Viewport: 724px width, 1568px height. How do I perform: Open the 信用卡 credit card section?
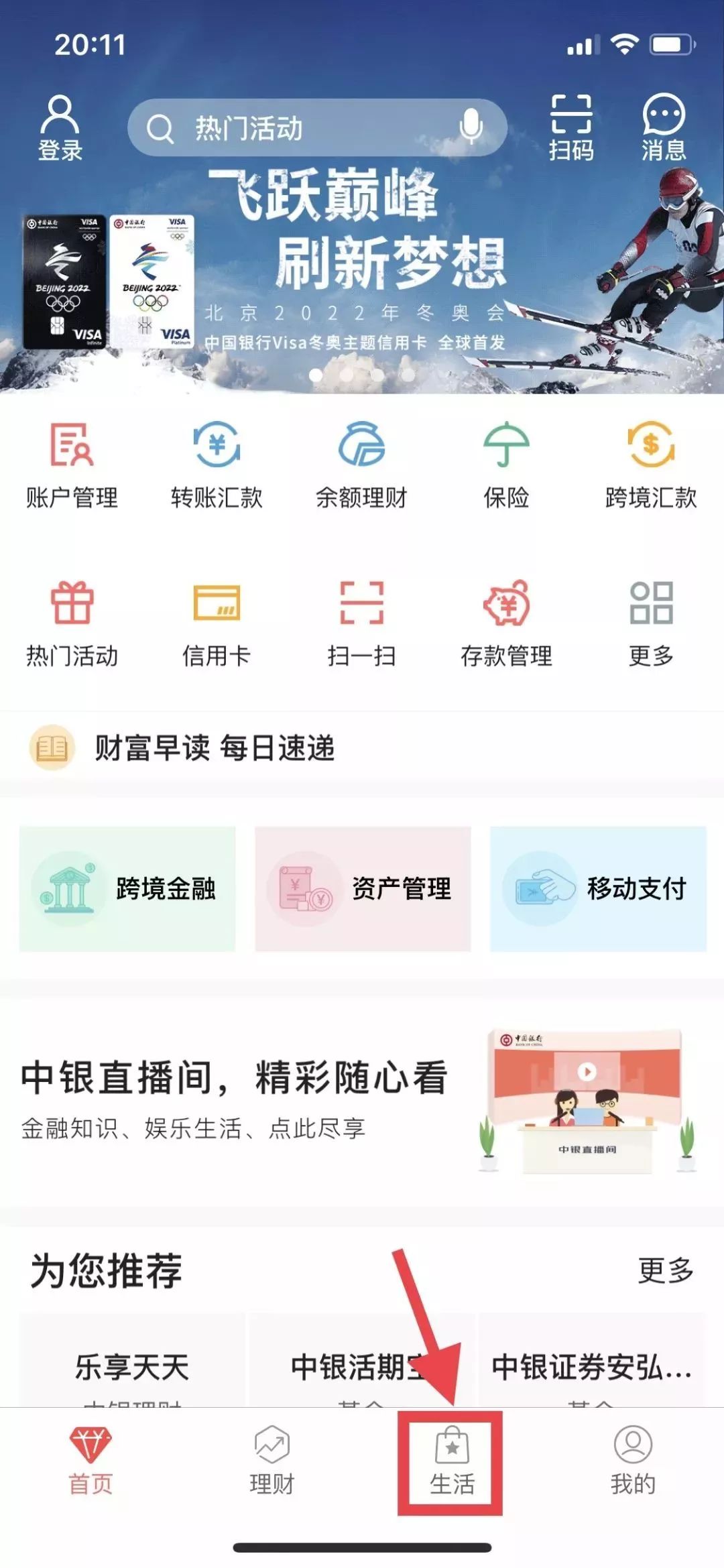coord(217,623)
